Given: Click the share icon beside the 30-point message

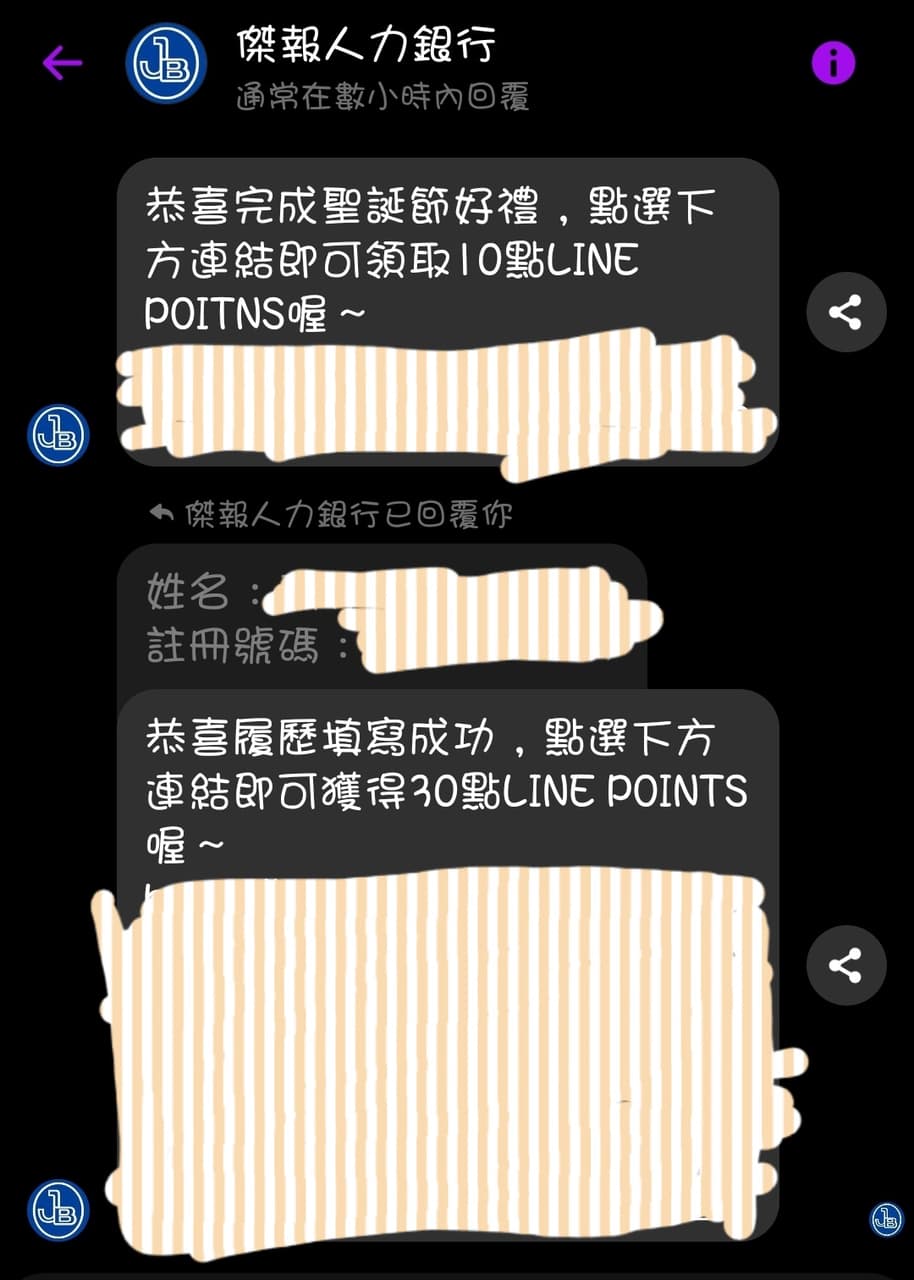Looking at the screenshot, I should tap(845, 966).
